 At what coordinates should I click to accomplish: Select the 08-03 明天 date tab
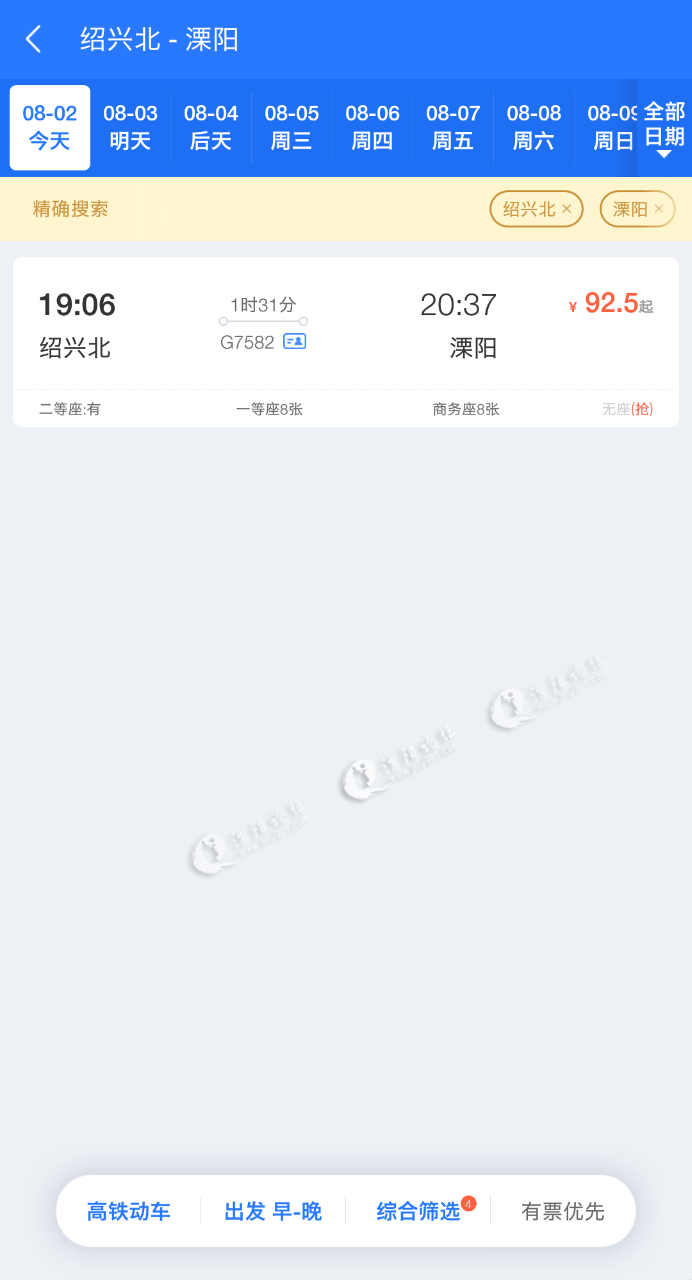tap(130, 127)
